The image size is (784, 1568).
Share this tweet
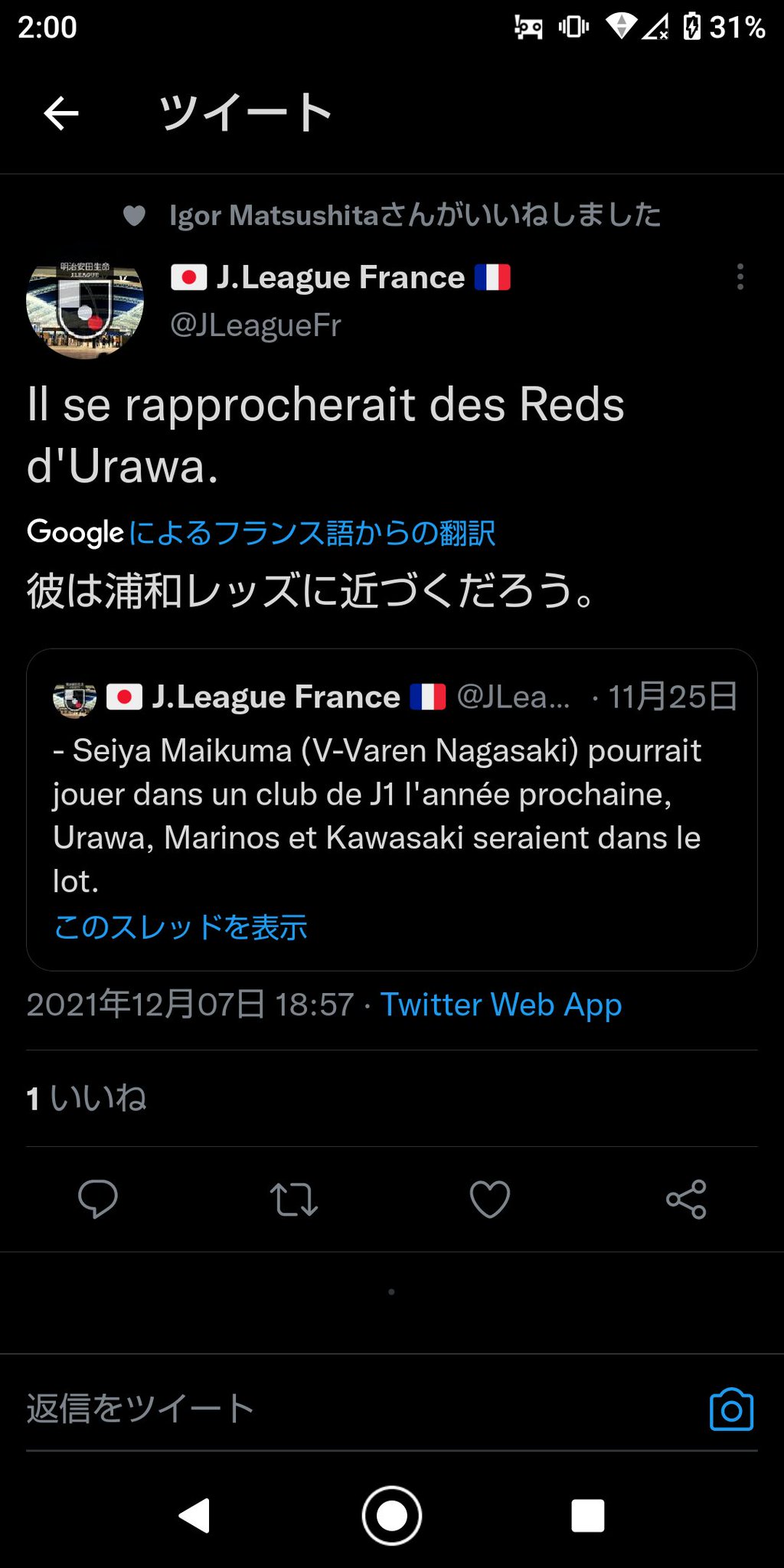click(x=686, y=1199)
